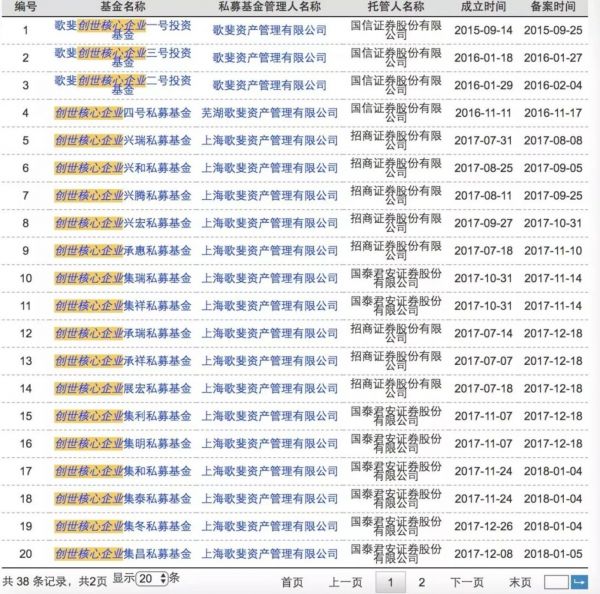600x594 pixels.
Task: Open 创世核心企业集昌私募基金 fund link
Action: tap(123, 552)
